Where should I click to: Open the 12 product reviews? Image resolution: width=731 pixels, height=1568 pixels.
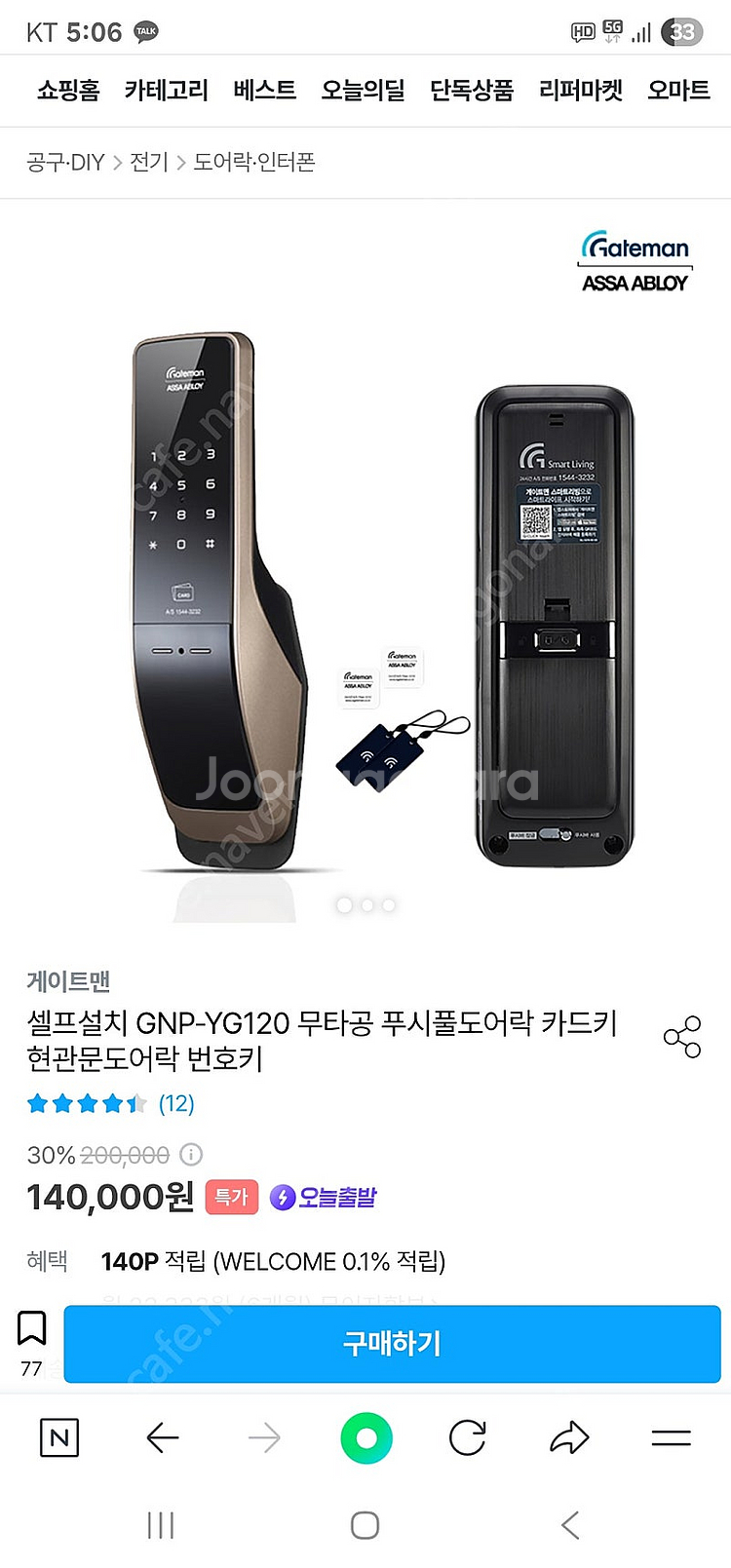[x=176, y=1103]
